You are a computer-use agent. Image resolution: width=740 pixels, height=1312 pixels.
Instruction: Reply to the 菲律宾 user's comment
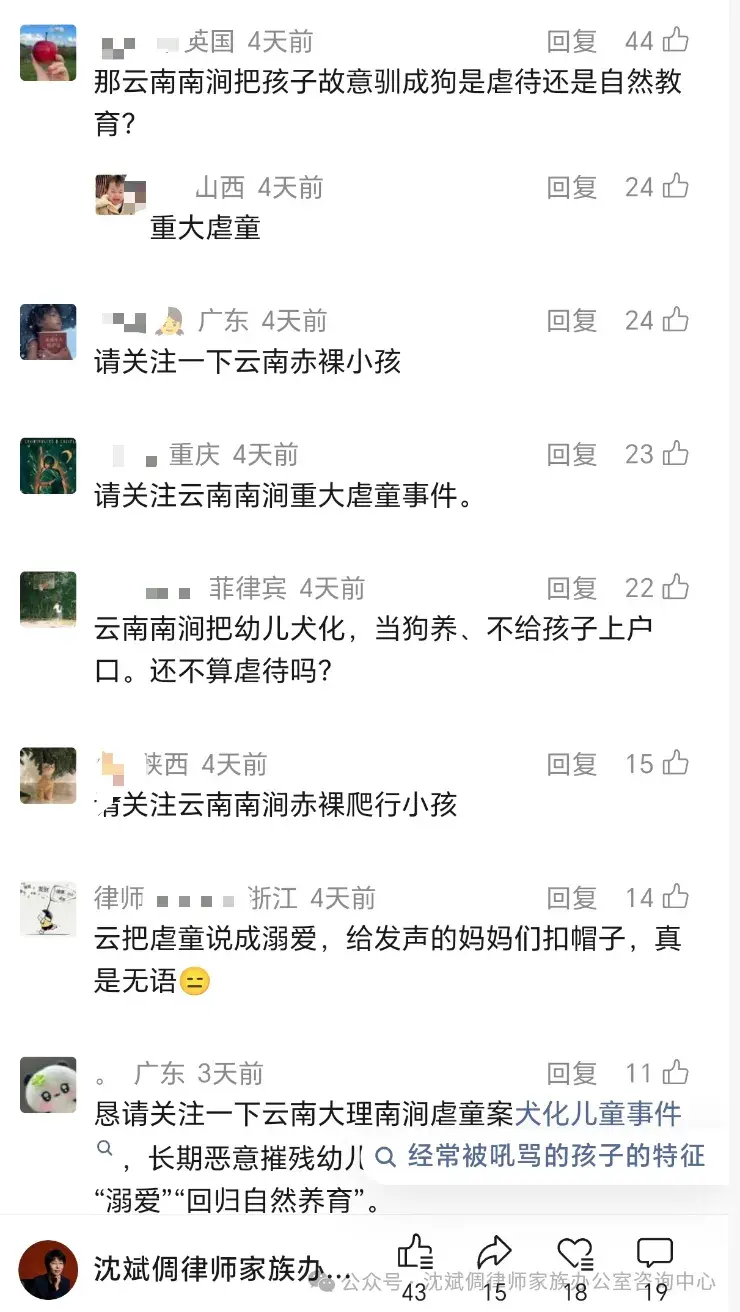click(x=571, y=588)
